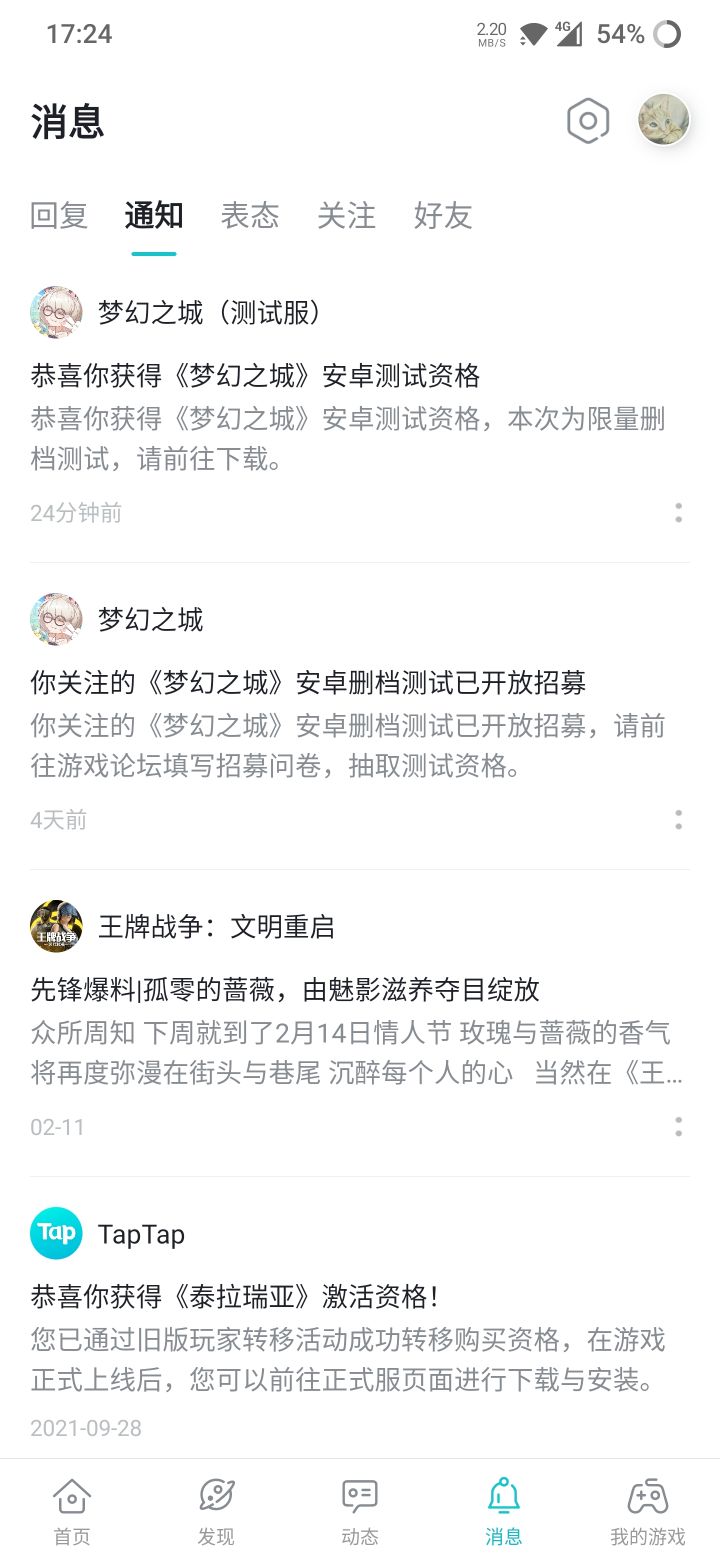720x1560 pixels.
Task: Open the TapTap 泰拉瑞亚 activation notice
Action: coord(360,1320)
